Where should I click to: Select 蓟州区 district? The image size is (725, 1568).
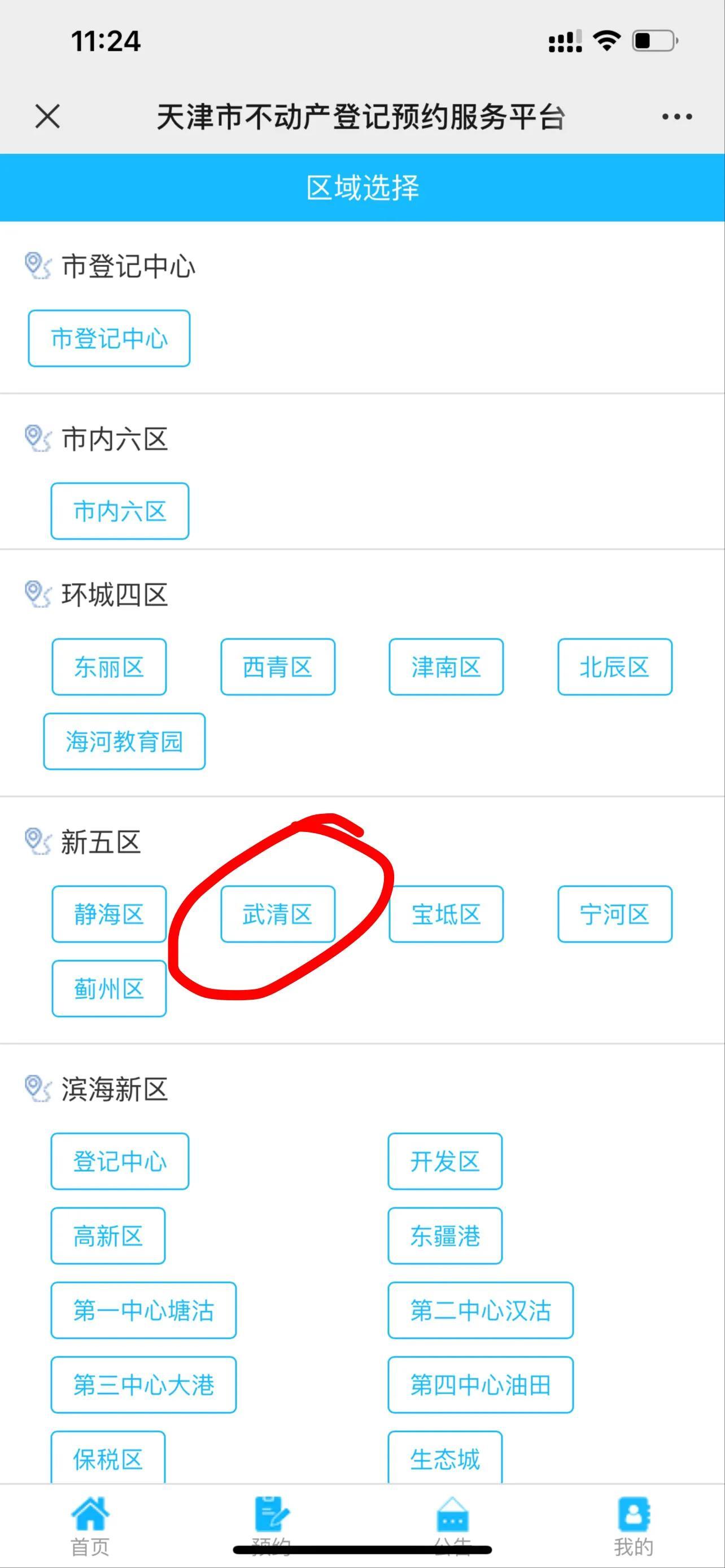point(109,987)
